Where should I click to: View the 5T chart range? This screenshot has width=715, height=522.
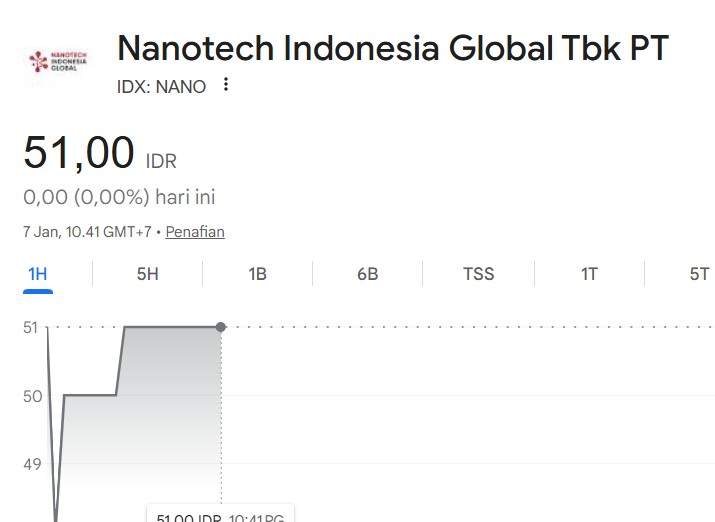(x=698, y=274)
